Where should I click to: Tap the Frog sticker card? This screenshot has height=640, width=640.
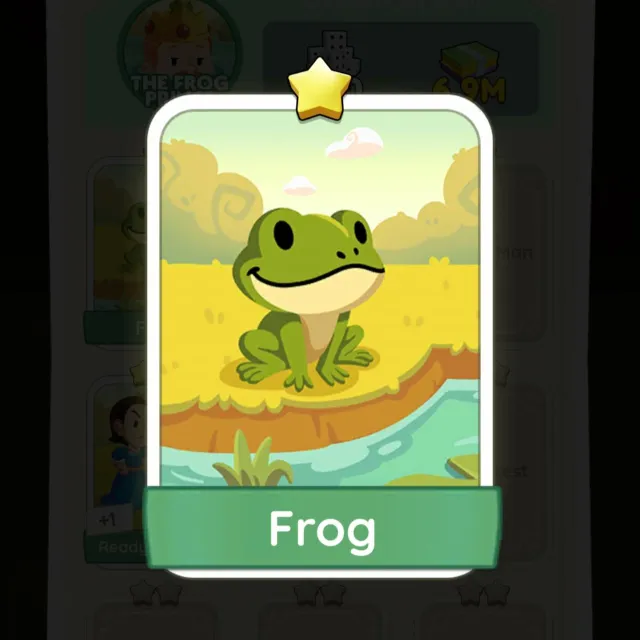pos(320,330)
